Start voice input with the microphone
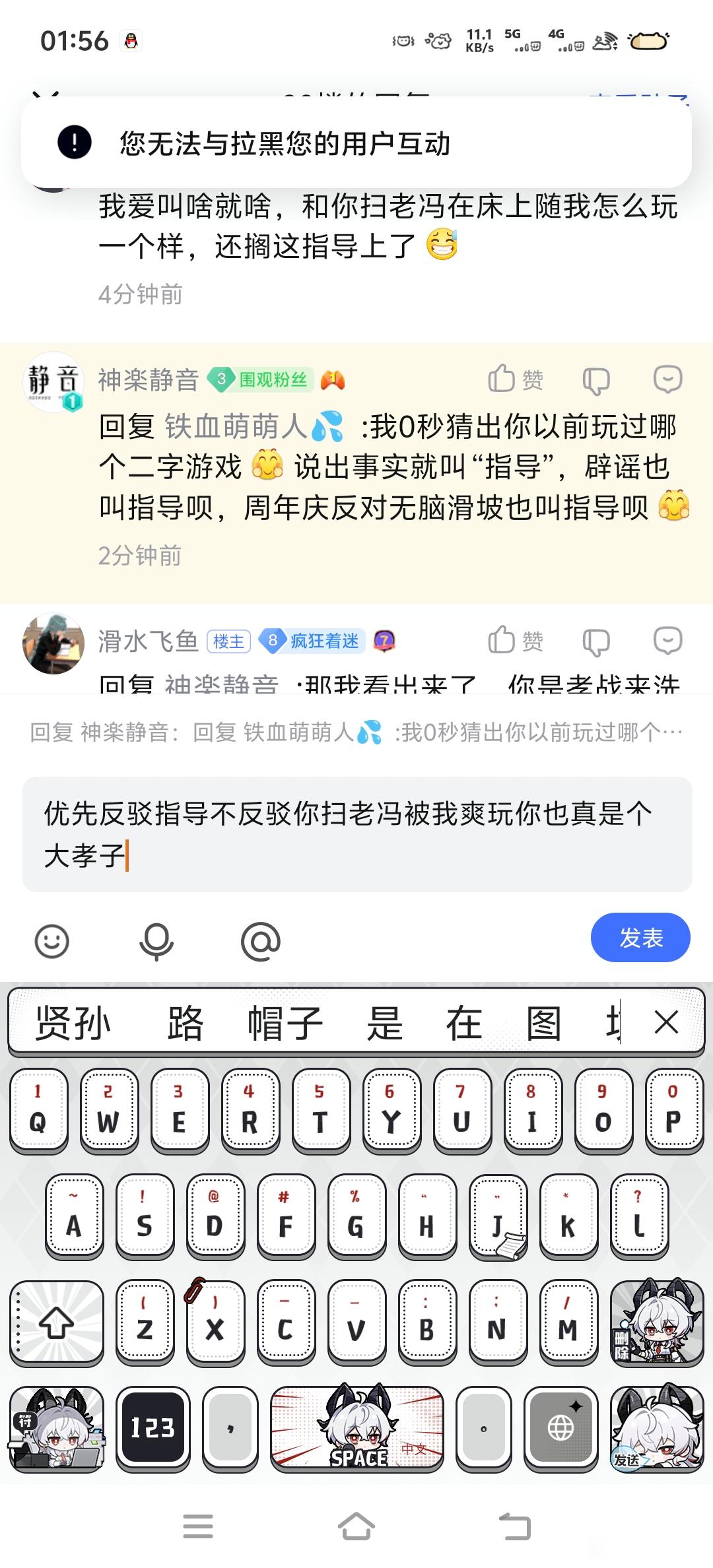 [156, 940]
